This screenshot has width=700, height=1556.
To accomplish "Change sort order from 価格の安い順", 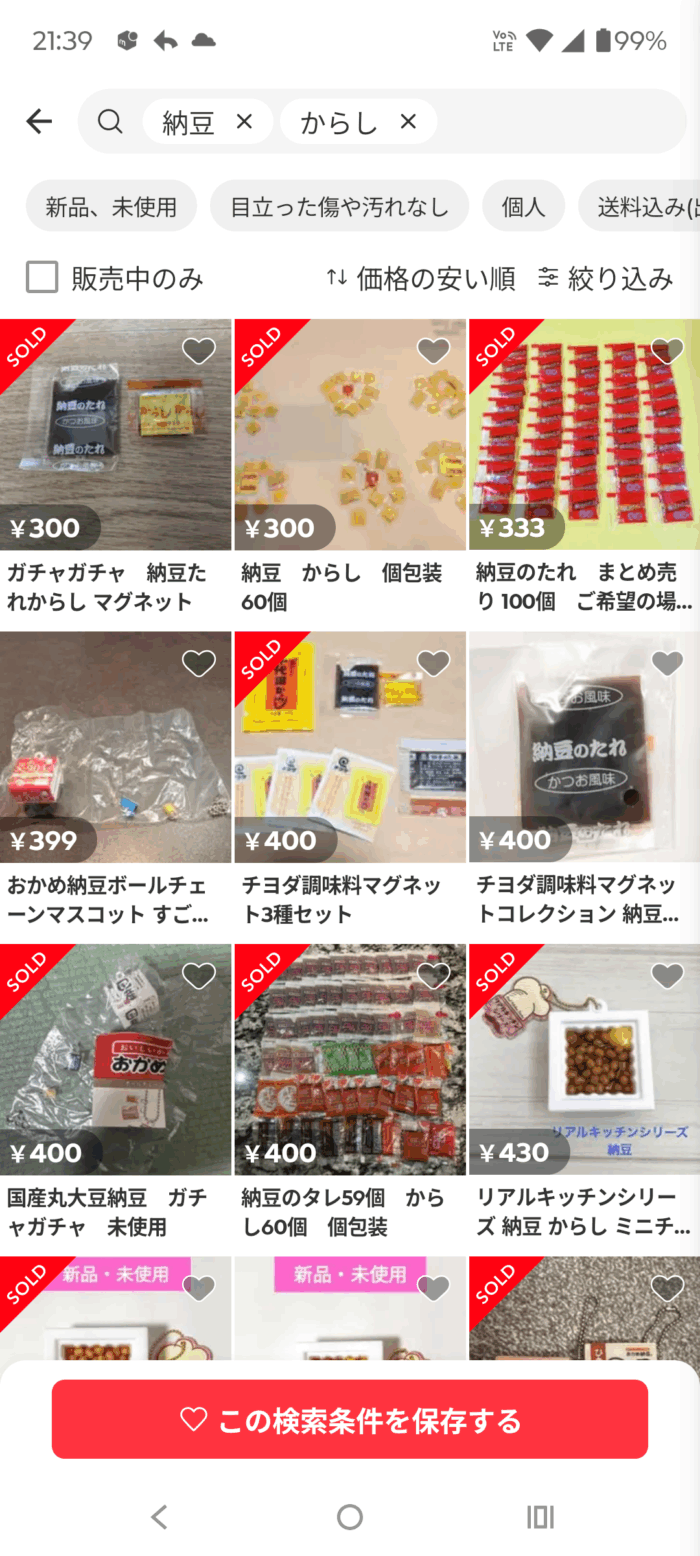I will point(421,278).
